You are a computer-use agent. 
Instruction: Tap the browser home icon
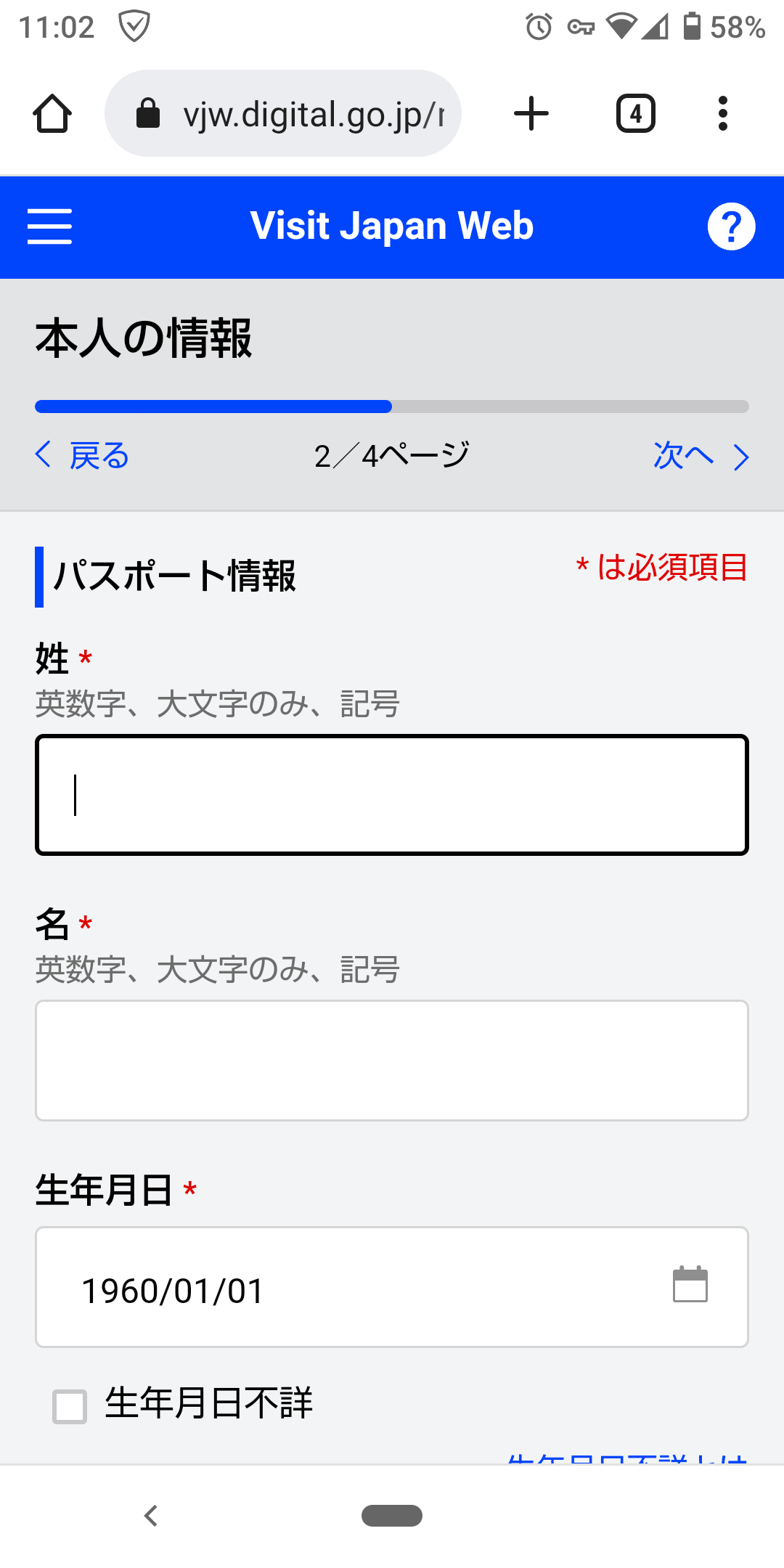(x=52, y=114)
